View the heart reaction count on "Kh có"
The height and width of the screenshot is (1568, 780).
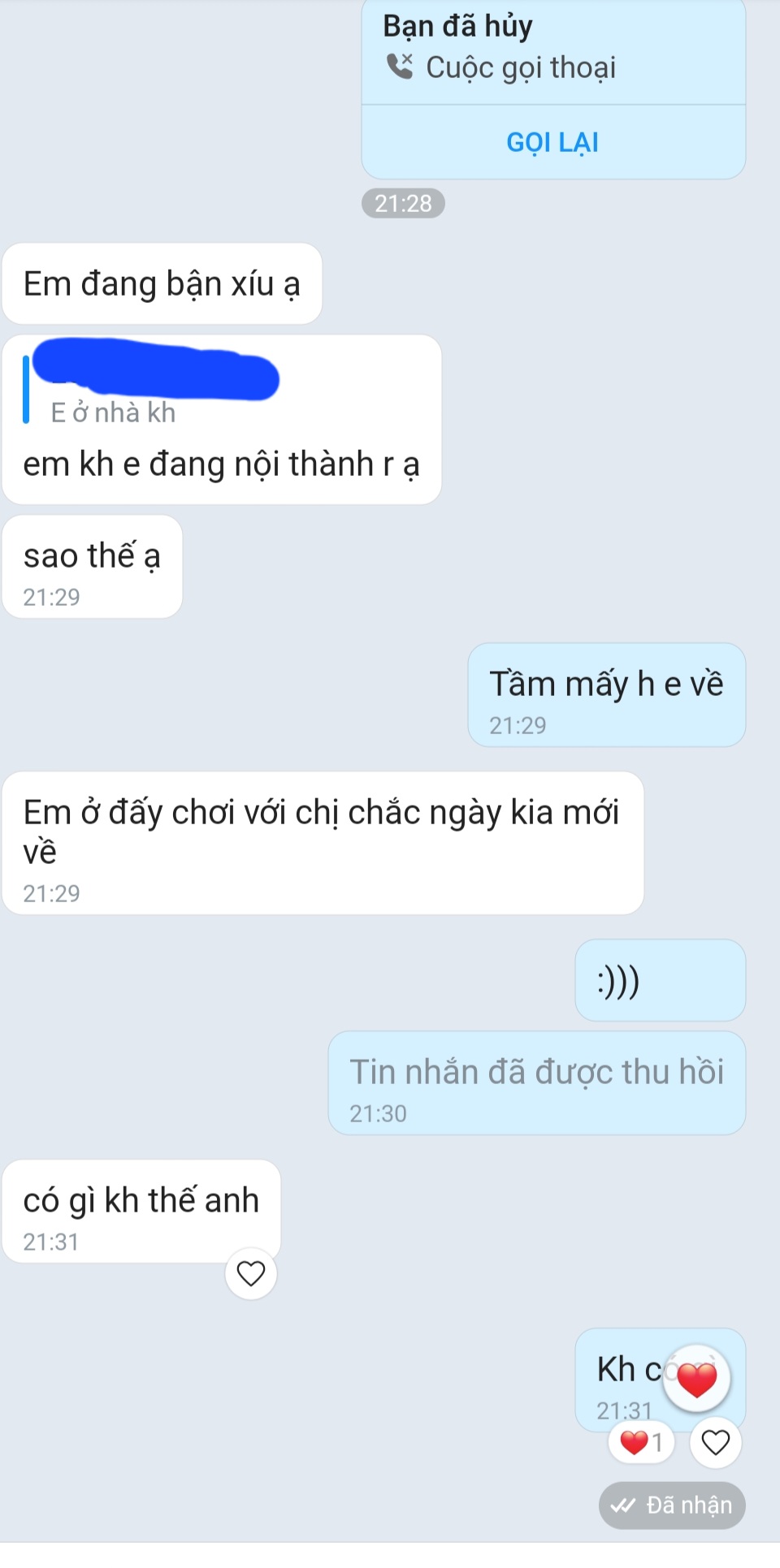coord(642,1443)
